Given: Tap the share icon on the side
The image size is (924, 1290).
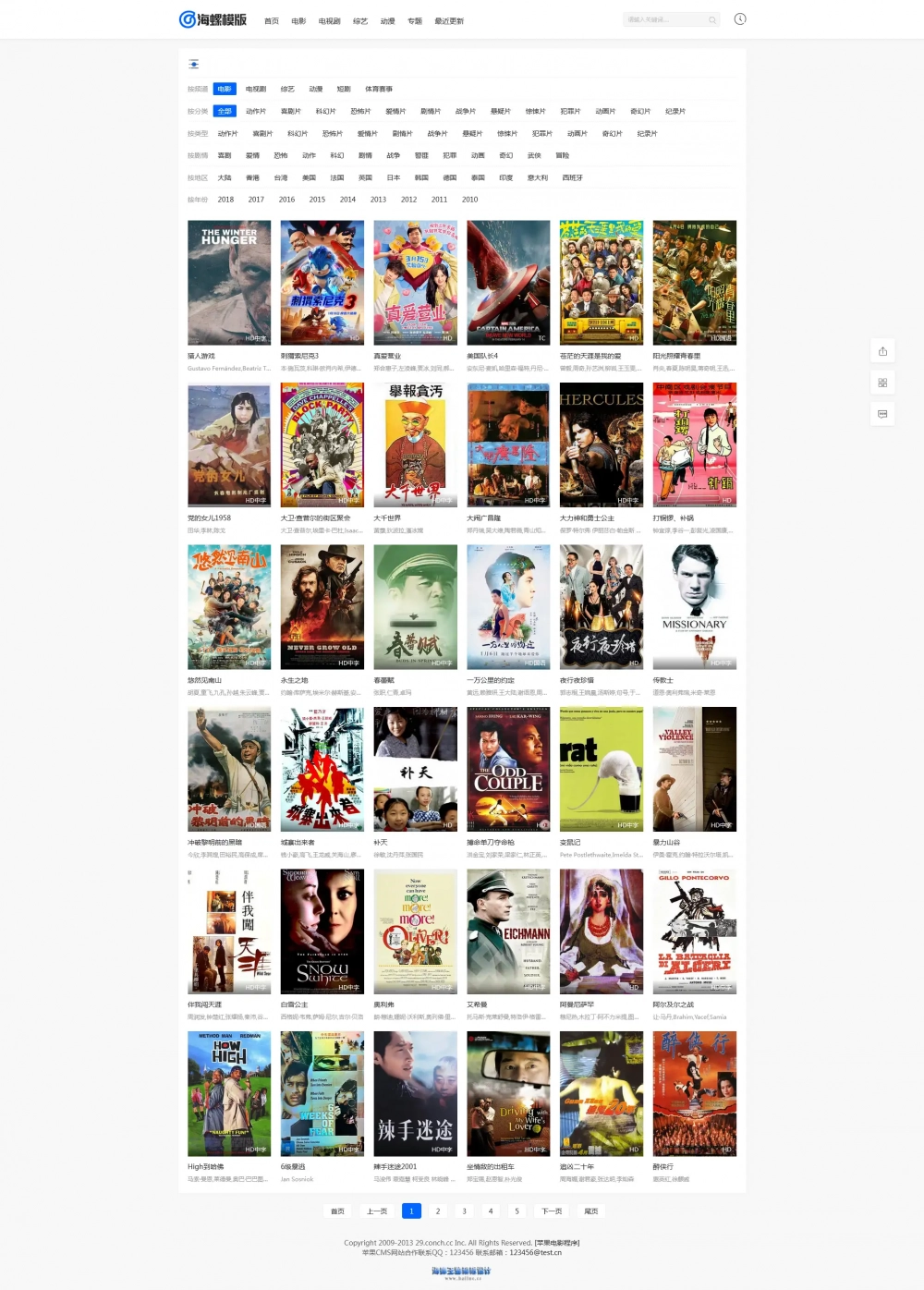Looking at the screenshot, I should click(x=882, y=351).
